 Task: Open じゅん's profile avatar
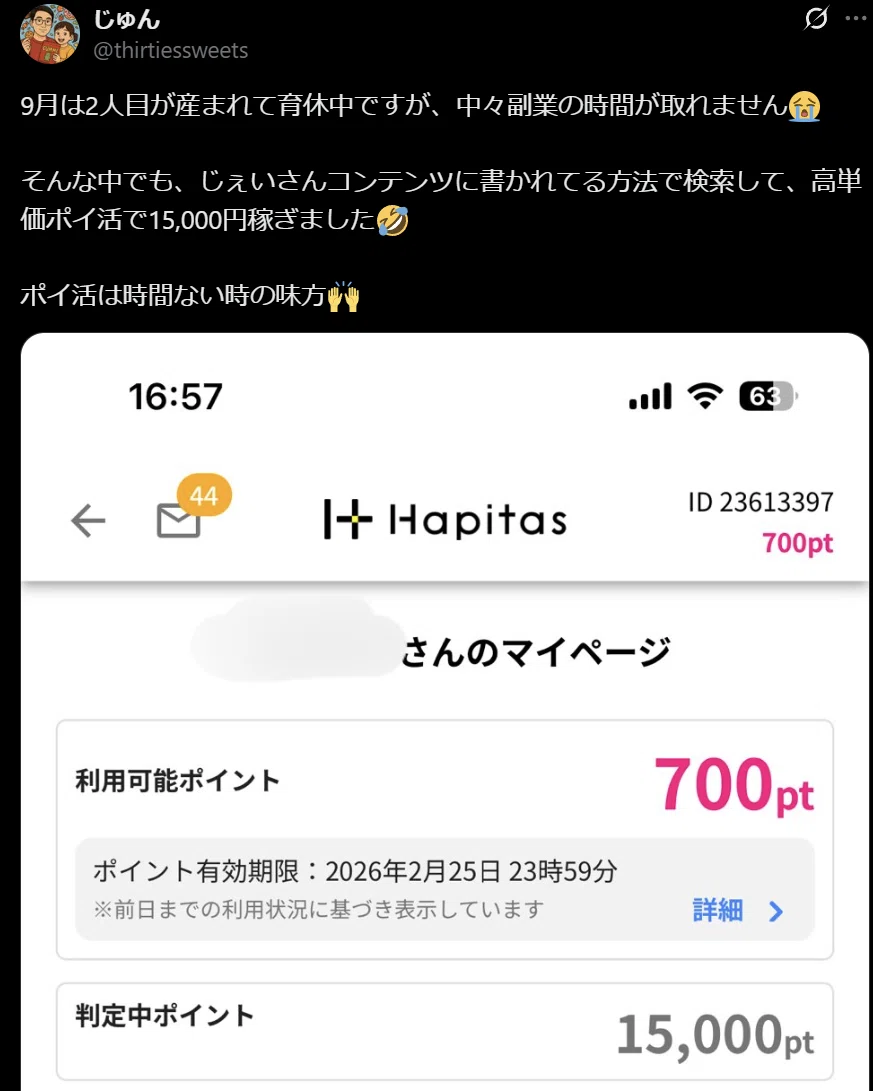click(49, 35)
